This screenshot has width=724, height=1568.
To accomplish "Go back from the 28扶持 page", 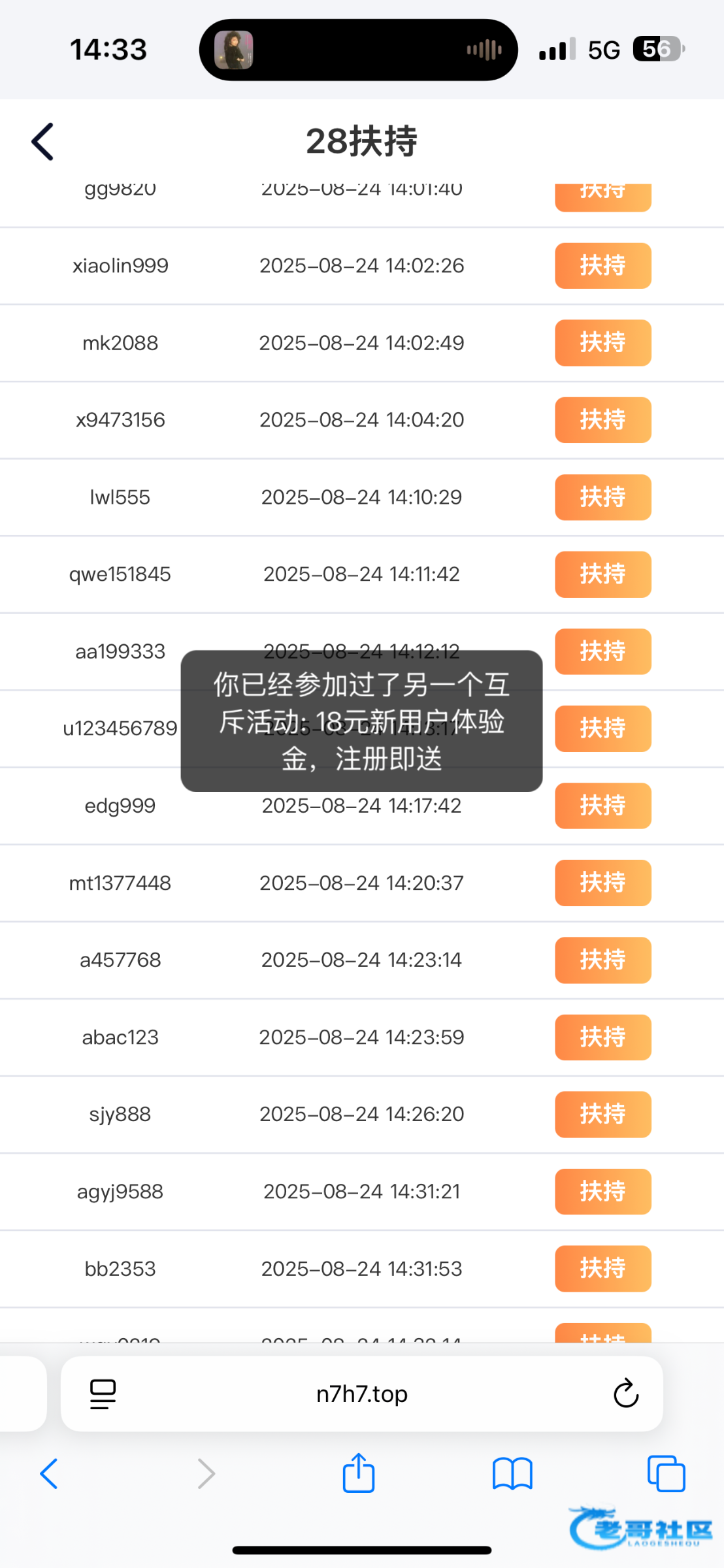I will tap(43, 141).
